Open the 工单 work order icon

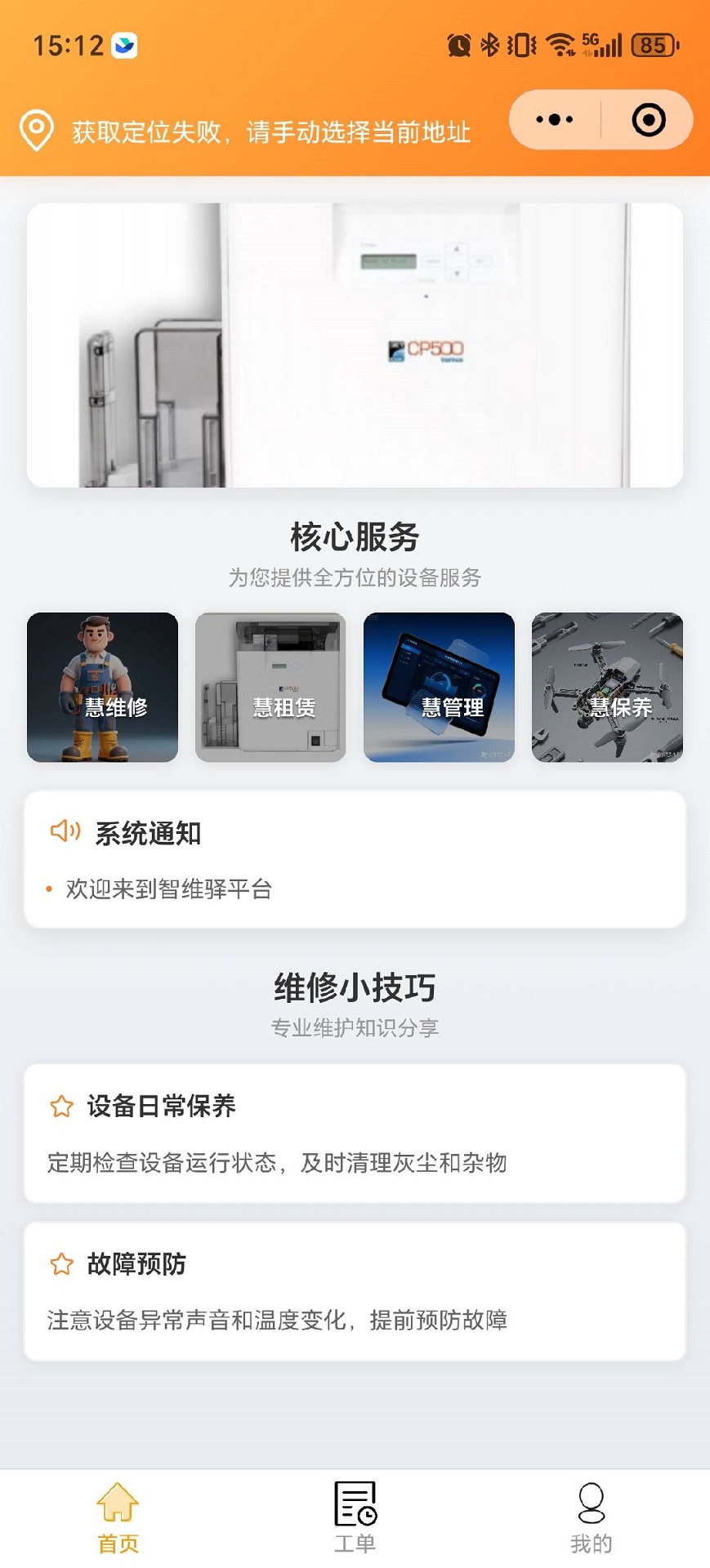[353, 1512]
